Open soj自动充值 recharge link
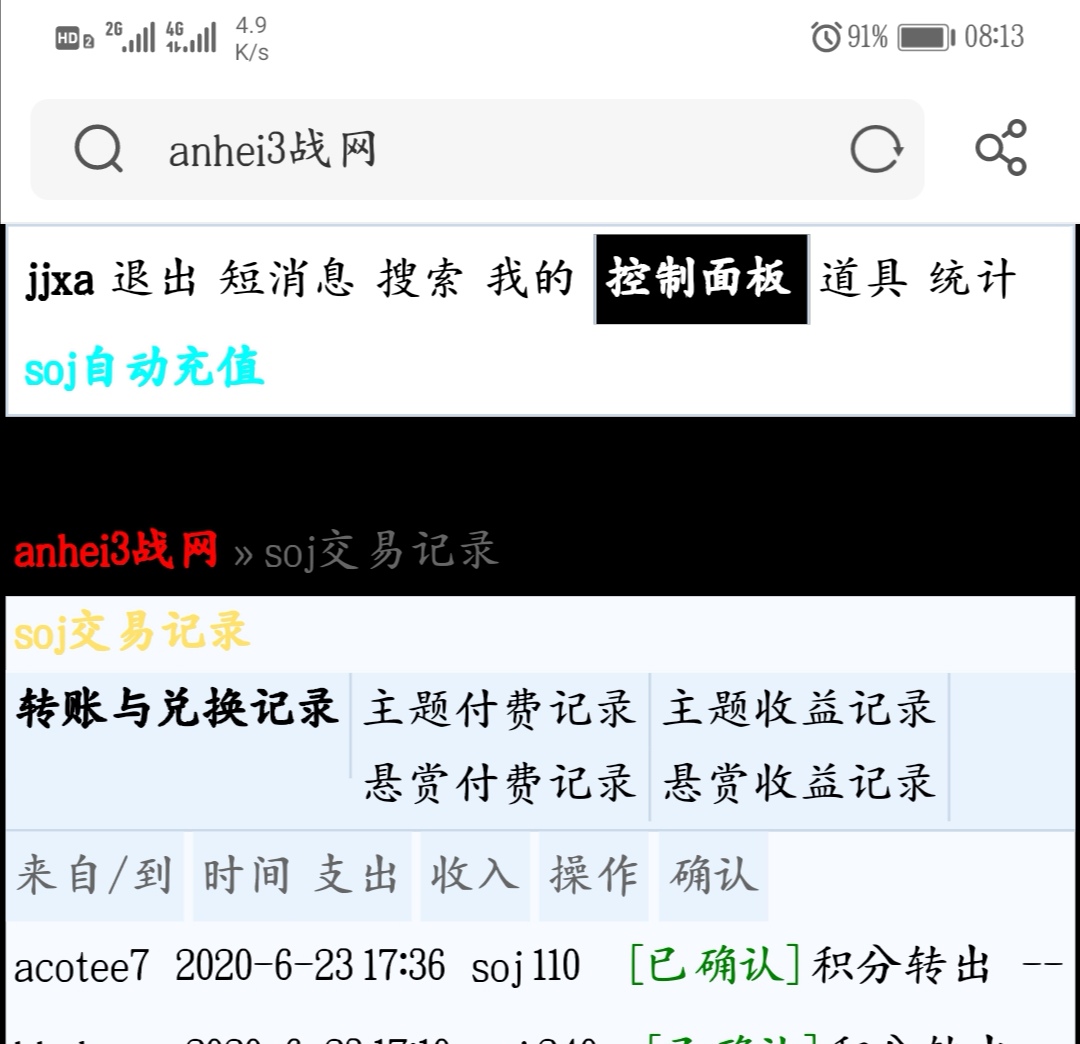 (x=144, y=367)
